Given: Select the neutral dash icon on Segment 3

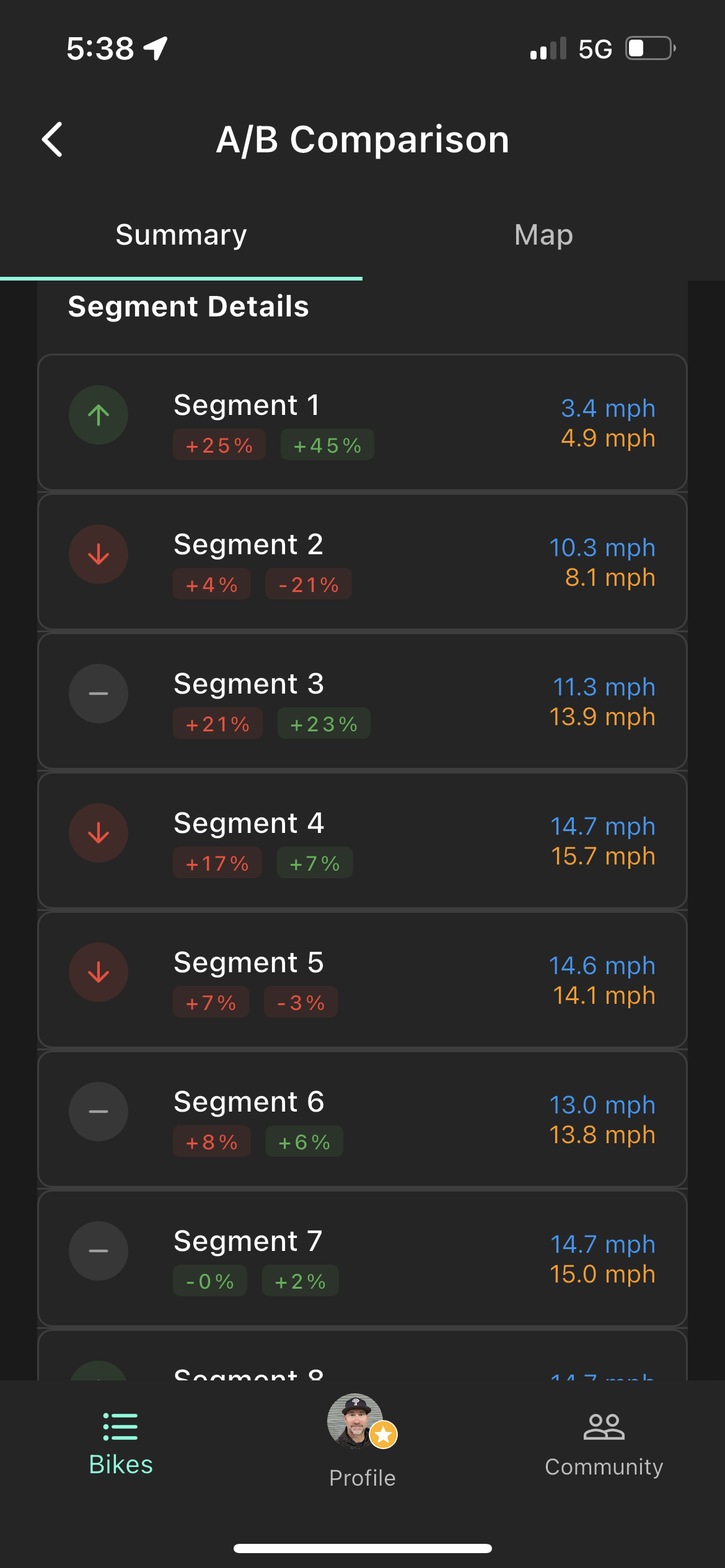Looking at the screenshot, I should click(x=98, y=694).
